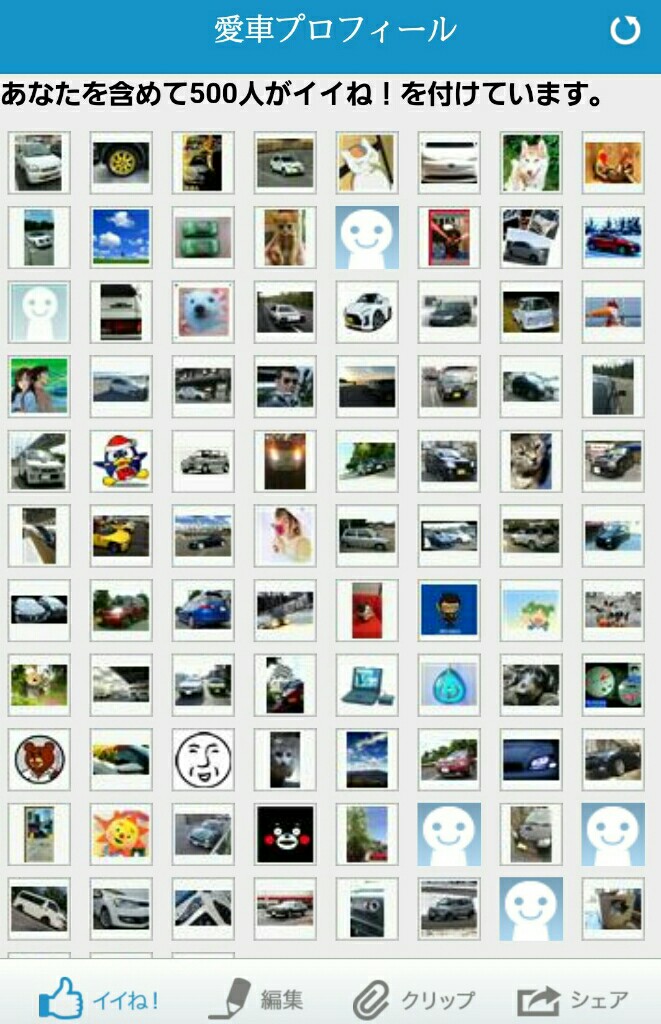Open the yellow wheel rim avatar
Screen dimensions: 661x1024
(121, 163)
